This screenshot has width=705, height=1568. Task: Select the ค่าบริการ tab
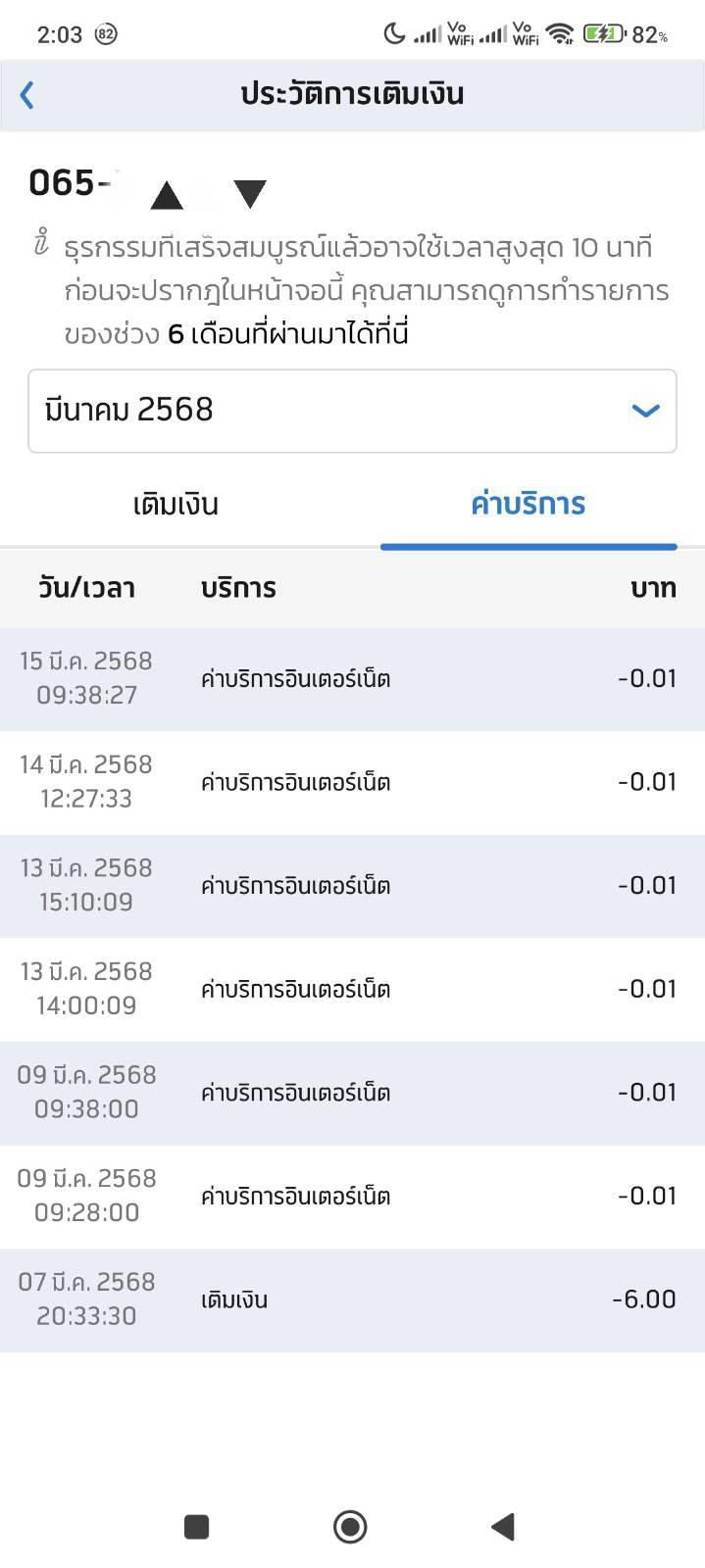tap(529, 505)
